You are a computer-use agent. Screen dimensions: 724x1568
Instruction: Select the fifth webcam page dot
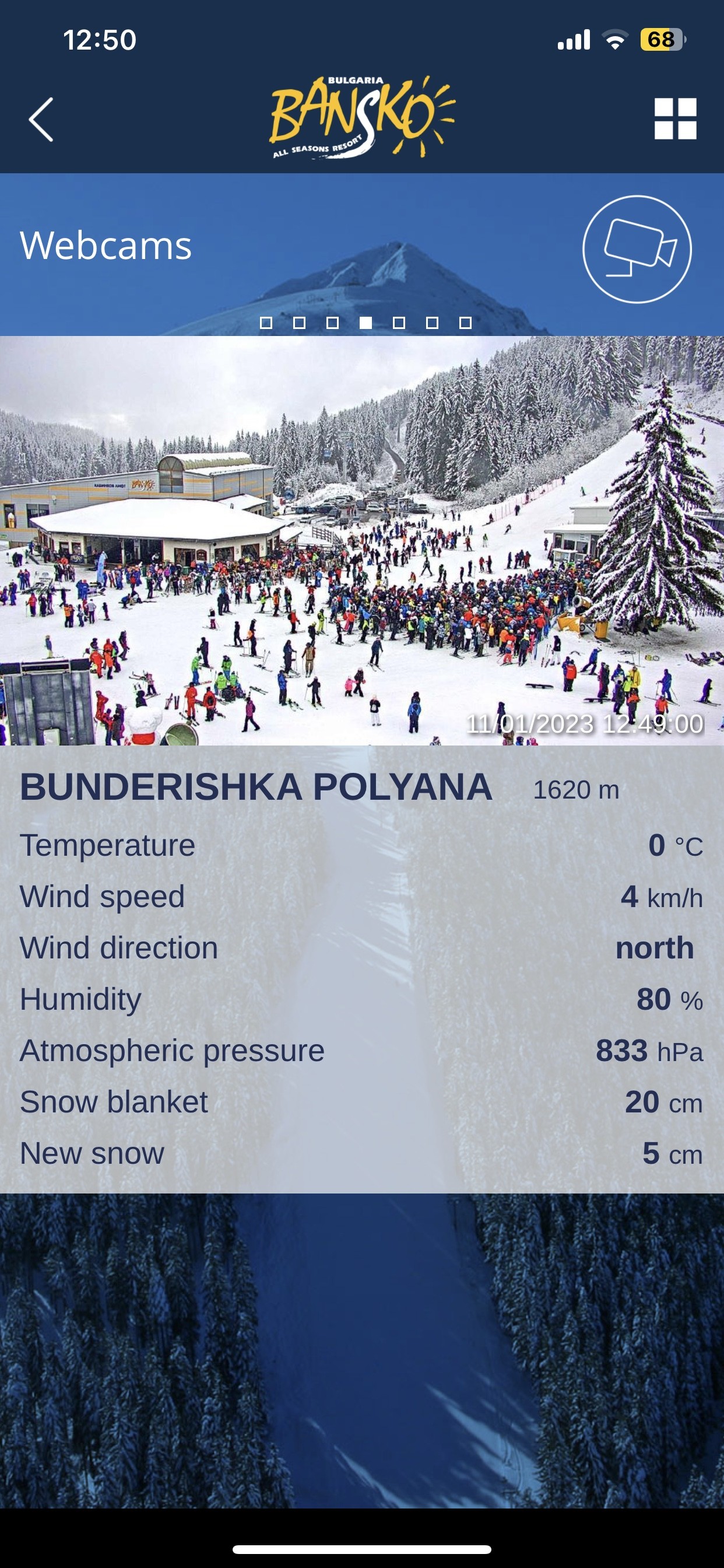(399, 323)
